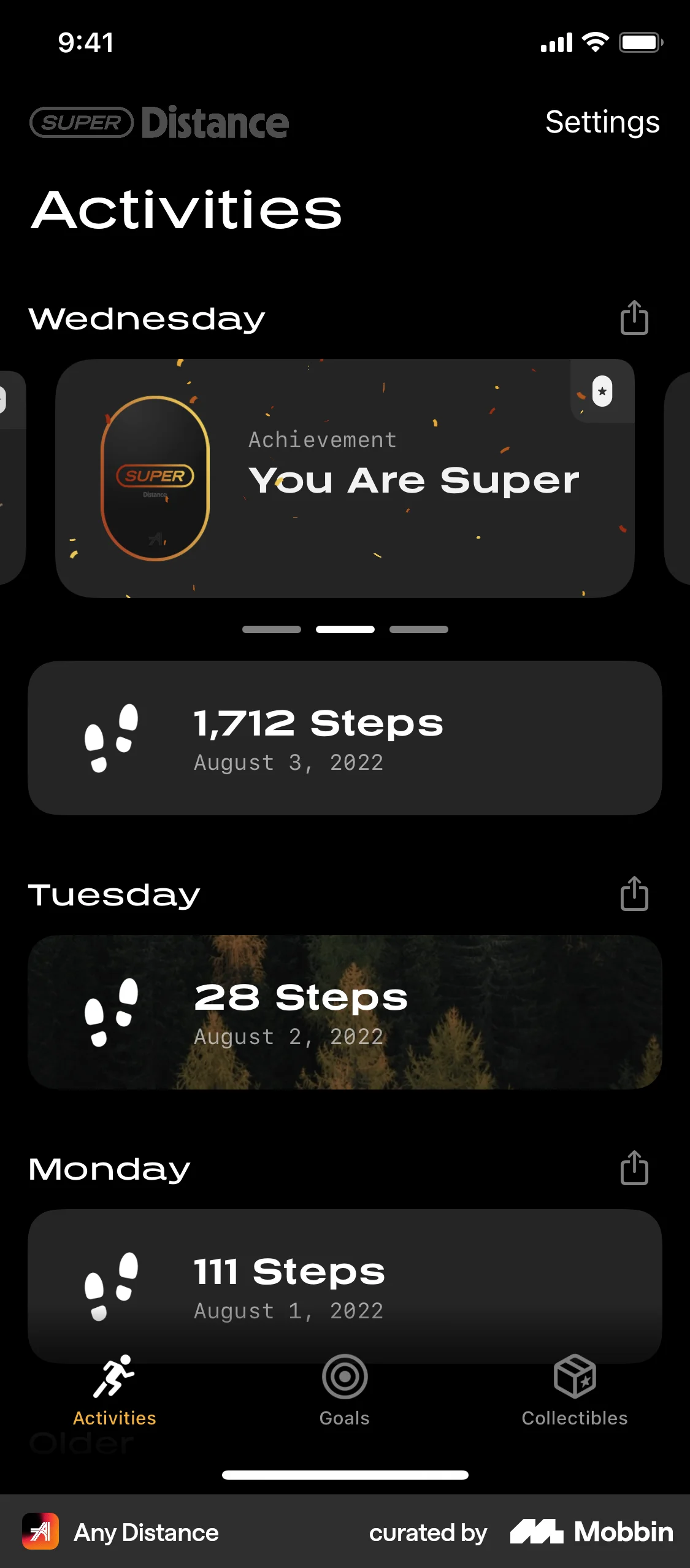690x1568 pixels.
Task: Share Tuesday's activity
Action: [634, 894]
